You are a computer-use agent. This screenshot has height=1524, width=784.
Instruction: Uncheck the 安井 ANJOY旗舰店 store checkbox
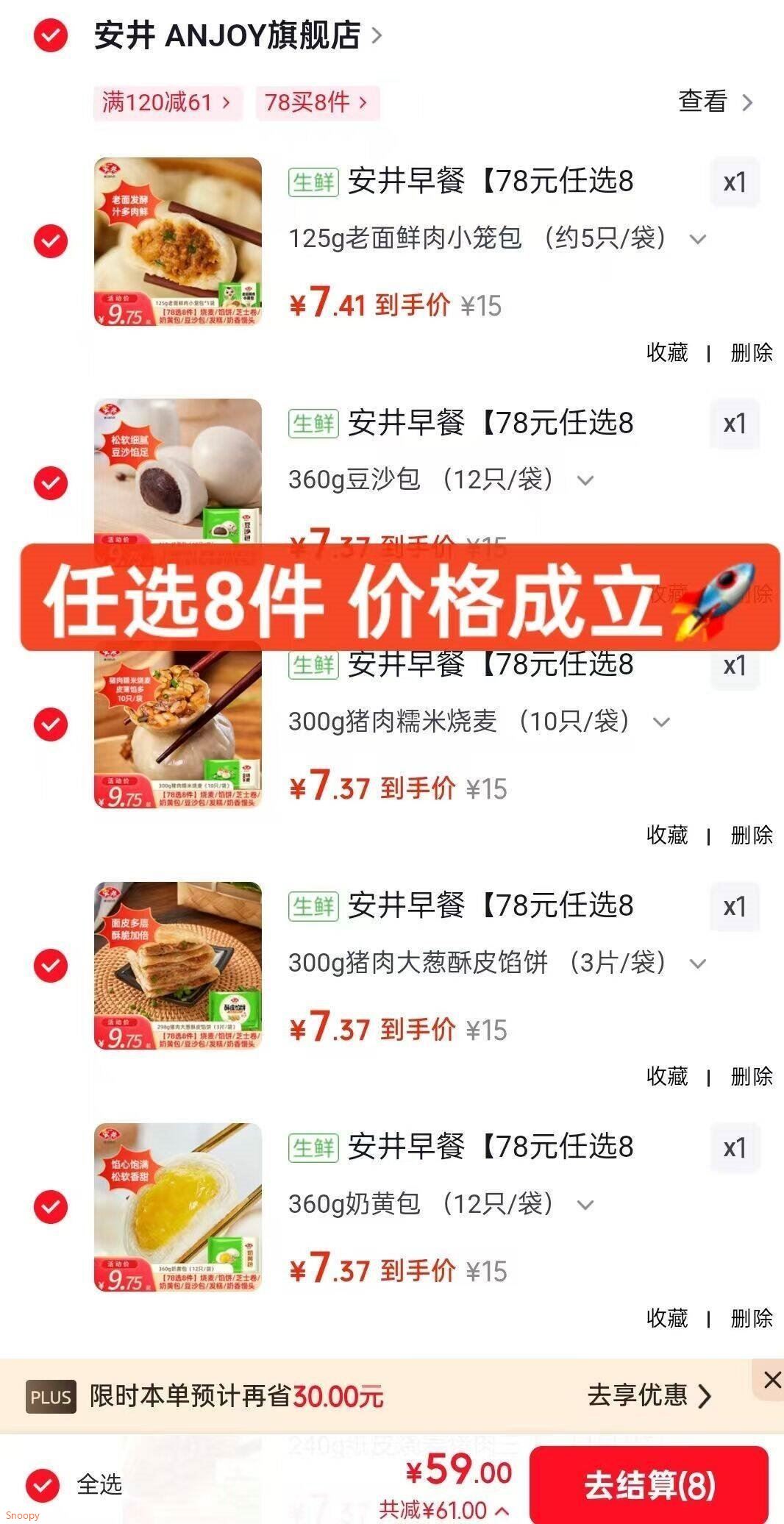click(x=50, y=35)
